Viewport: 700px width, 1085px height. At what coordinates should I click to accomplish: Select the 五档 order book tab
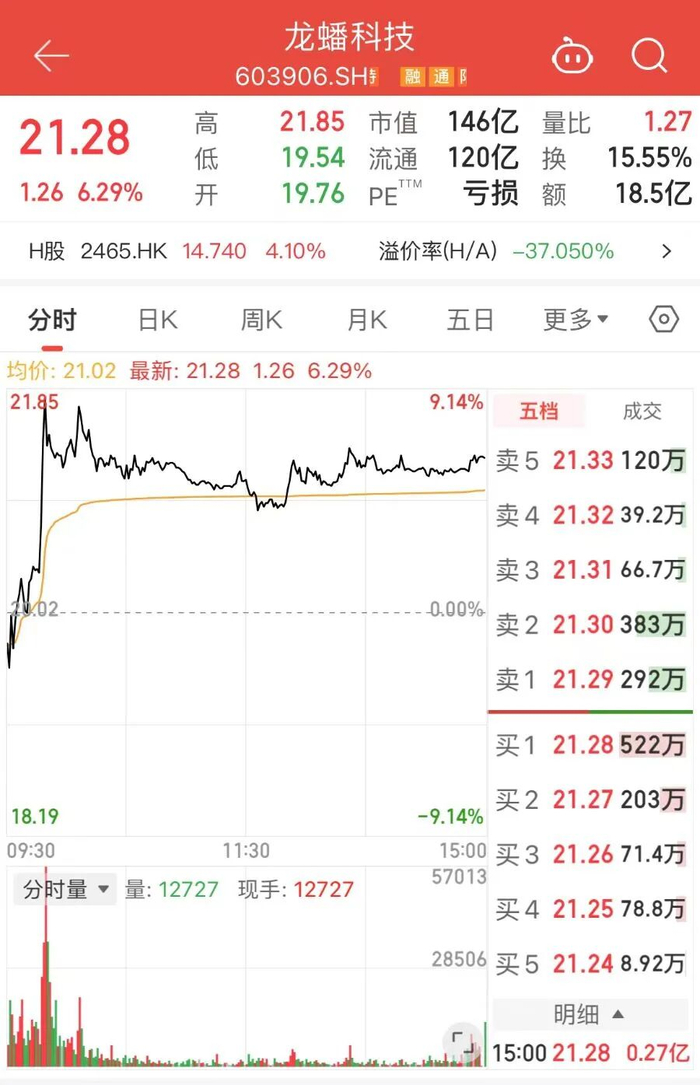click(x=540, y=411)
